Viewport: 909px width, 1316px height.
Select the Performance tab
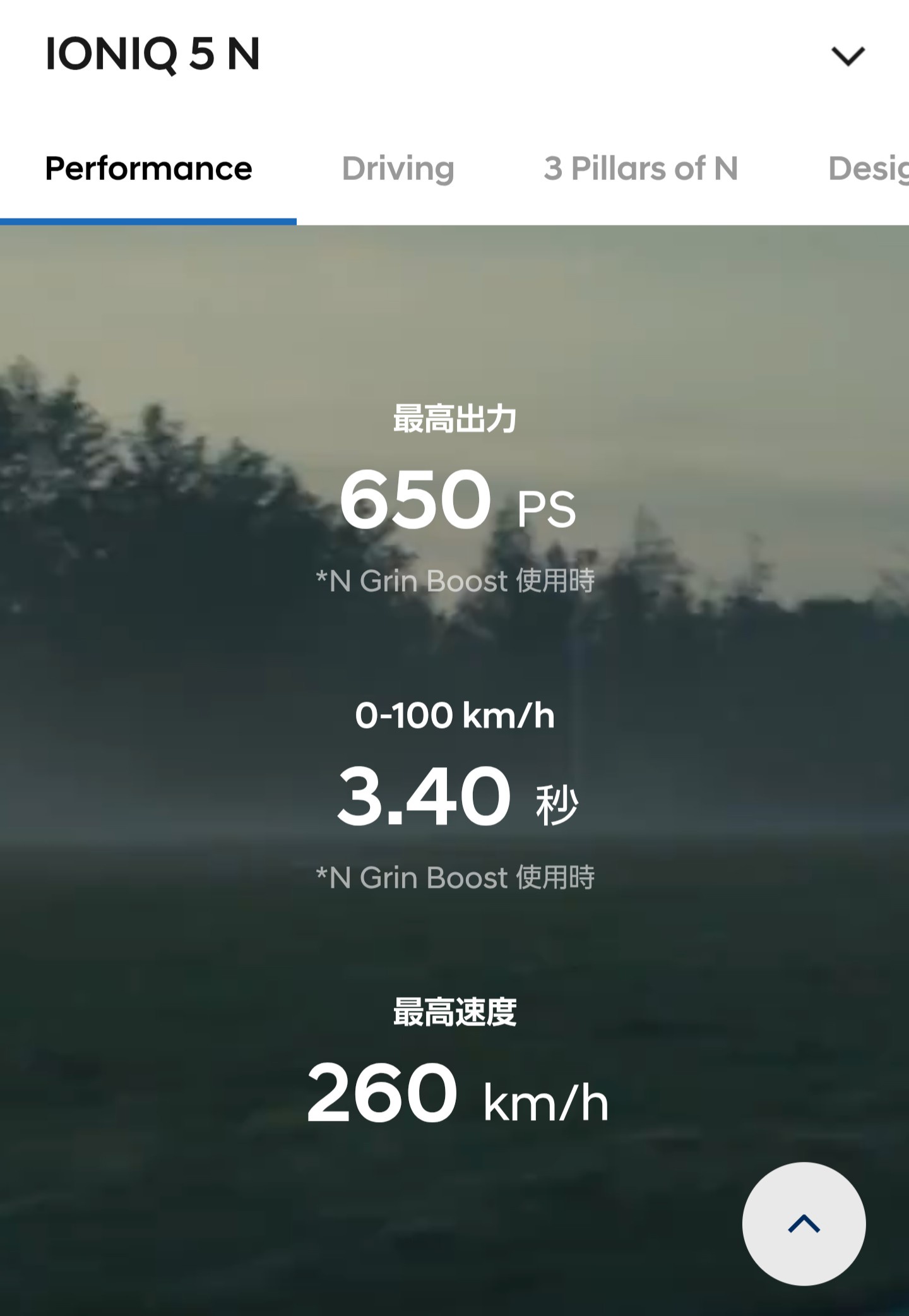coord(148,169)
